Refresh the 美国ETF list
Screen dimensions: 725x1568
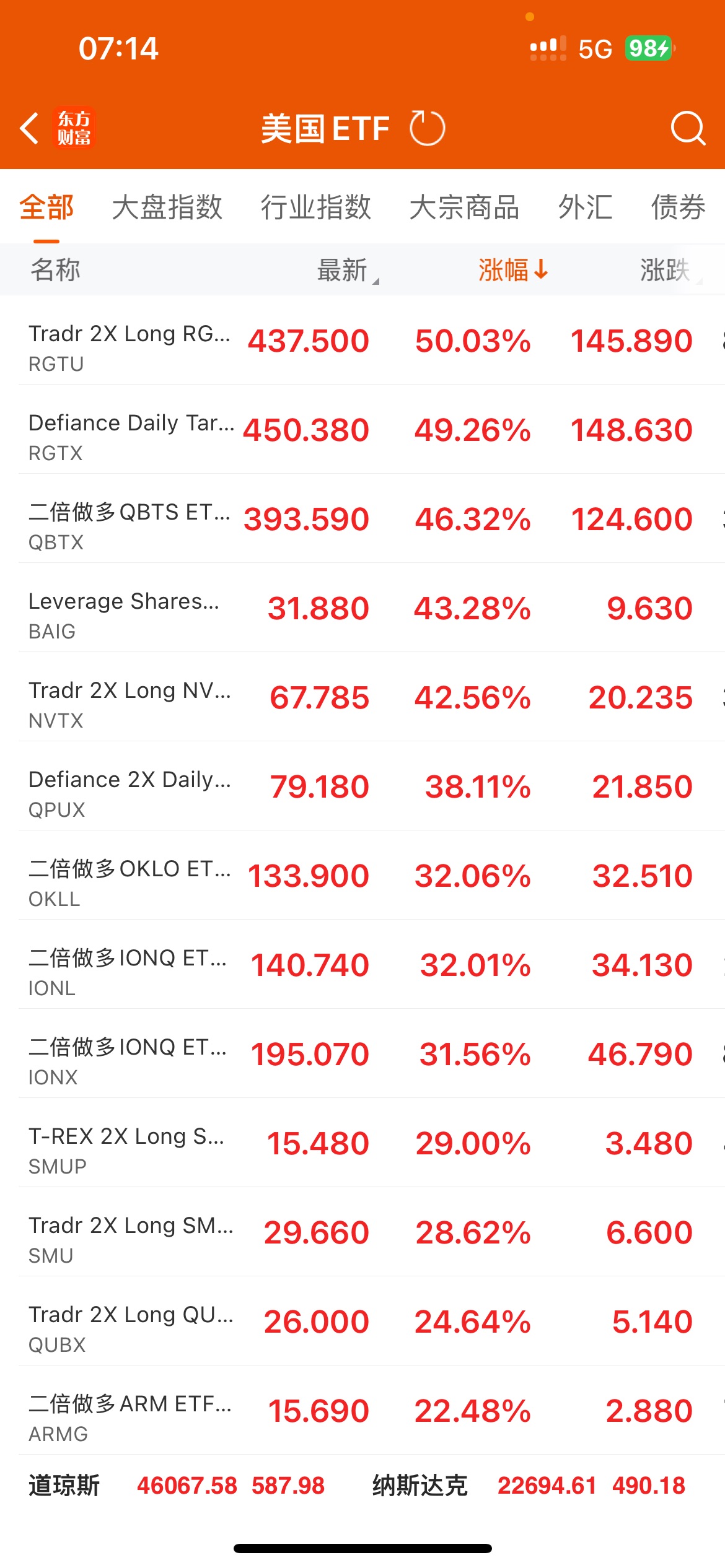pos(428,129)
